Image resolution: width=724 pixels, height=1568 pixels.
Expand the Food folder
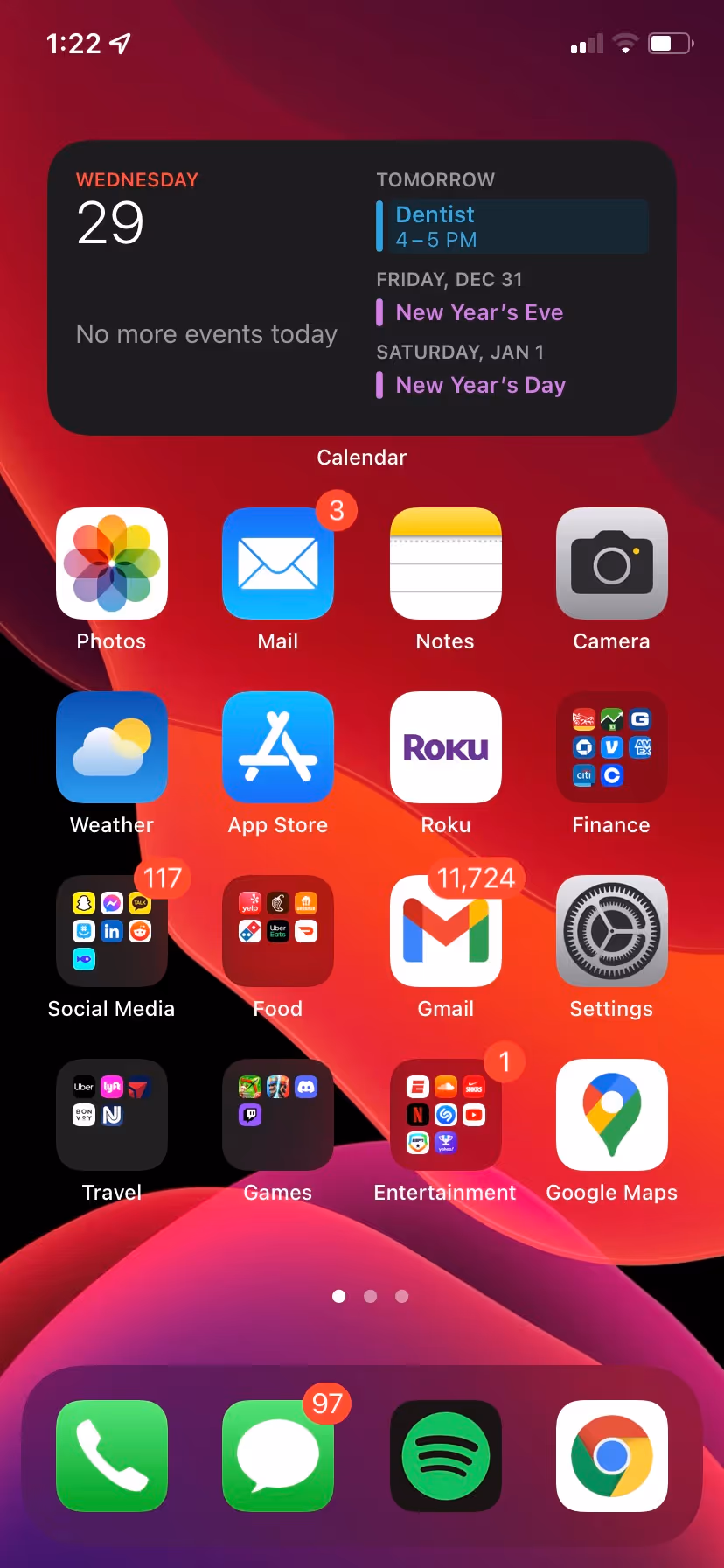pyautogui.click(x=278, y=931)
